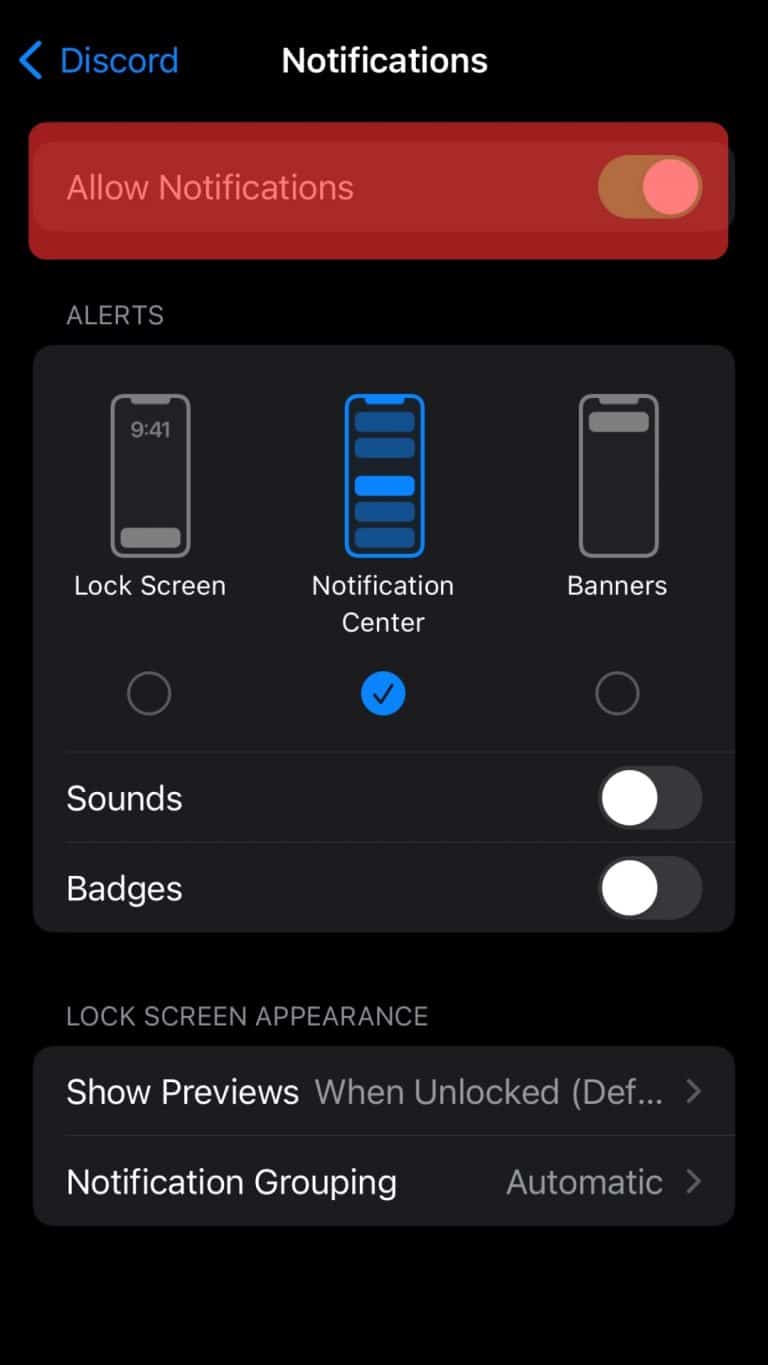Tap the blue checkmark under Notification Center
The height and width of the screenshot is (1365, 768).
coord(383,693)
